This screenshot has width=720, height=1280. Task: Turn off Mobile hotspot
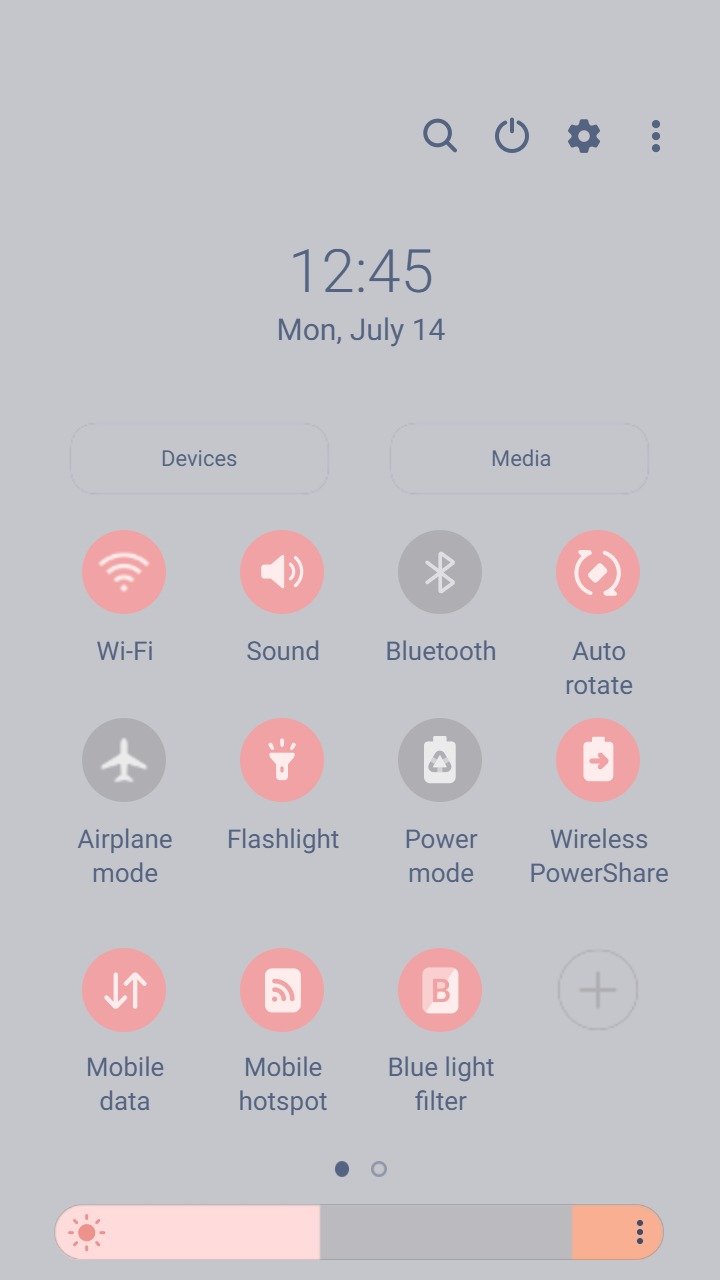point(282,990)
